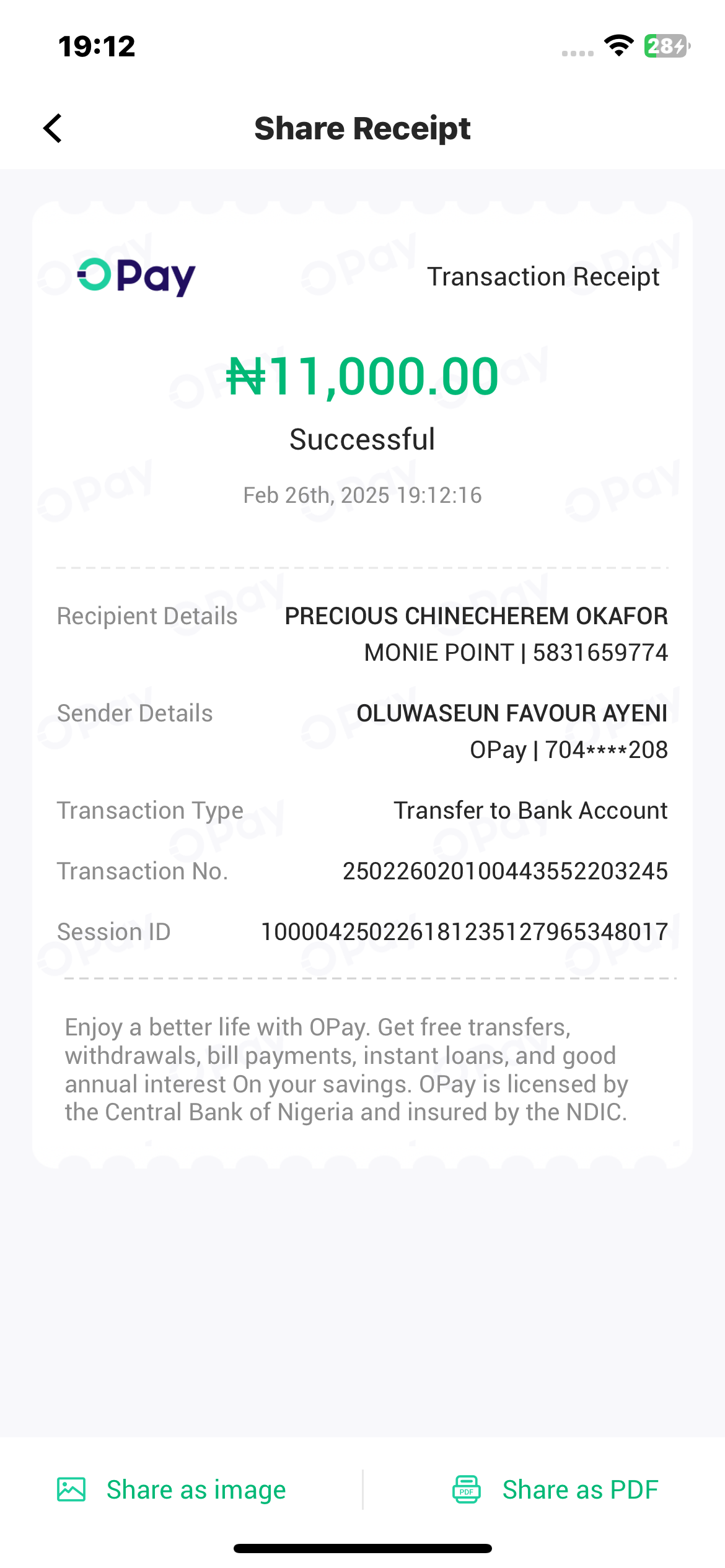Share the receipt as PDF
The height and width of the screenshot is (1568, 725).
click(x=555, y=1489)
